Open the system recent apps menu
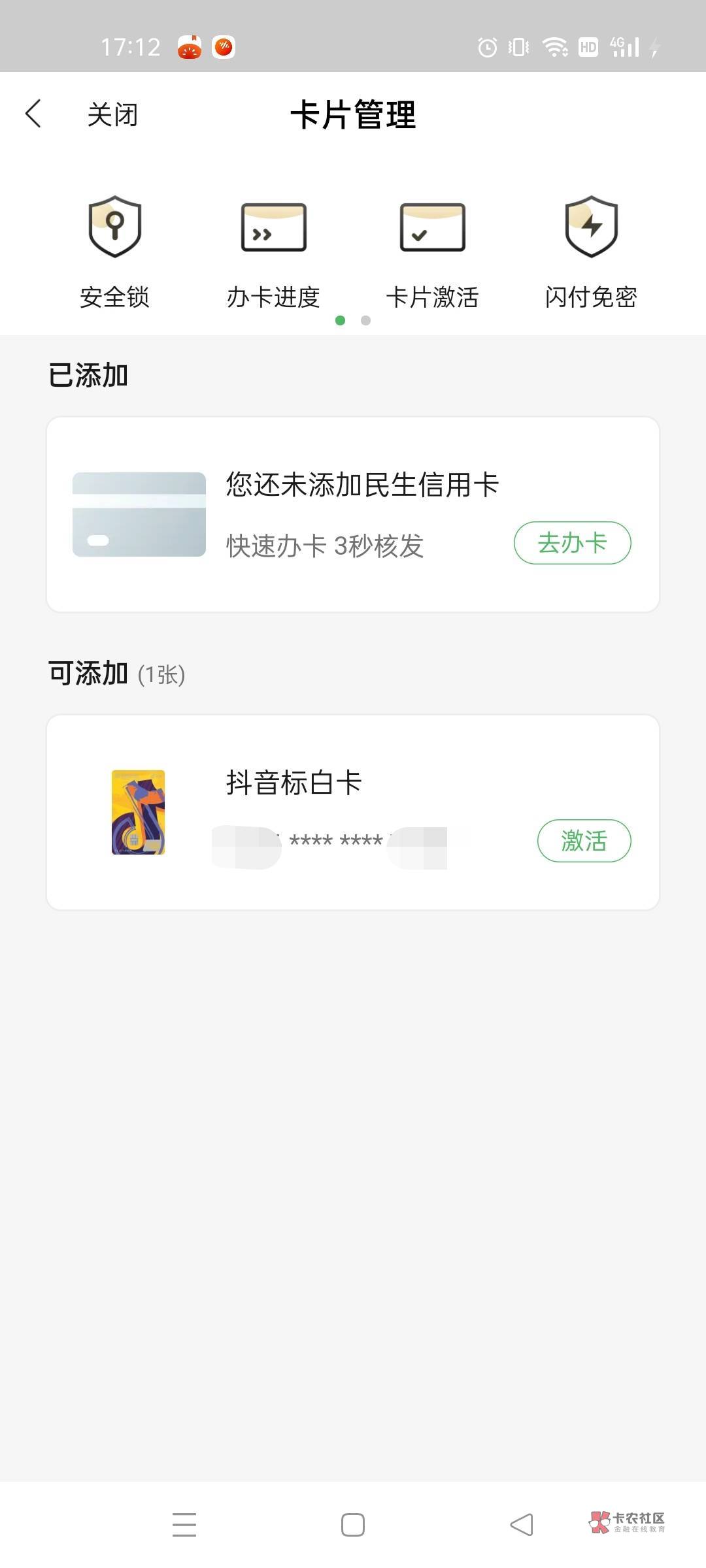This screenshot has height=1568, width=706. coord(184,1524)
